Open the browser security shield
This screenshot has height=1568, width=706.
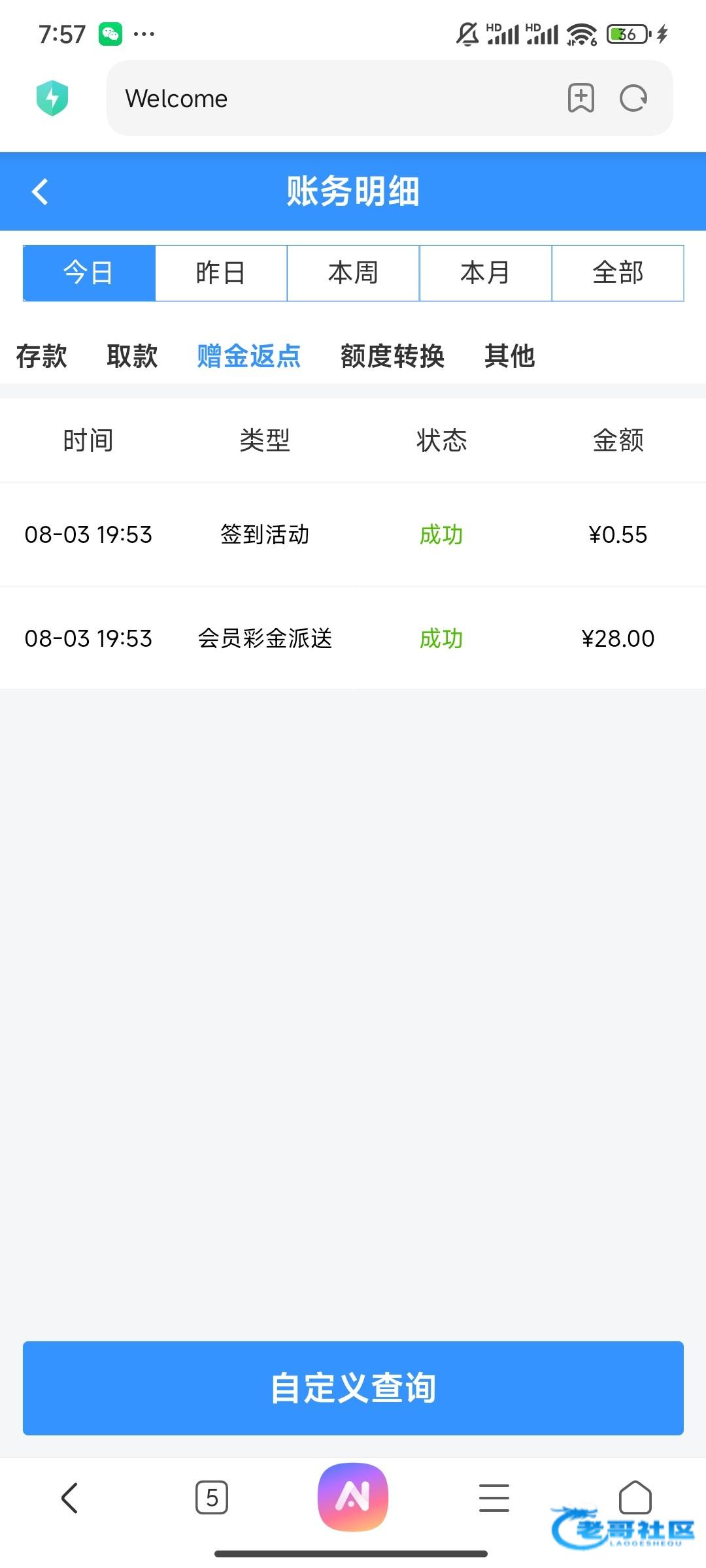[x=52, y=99]
